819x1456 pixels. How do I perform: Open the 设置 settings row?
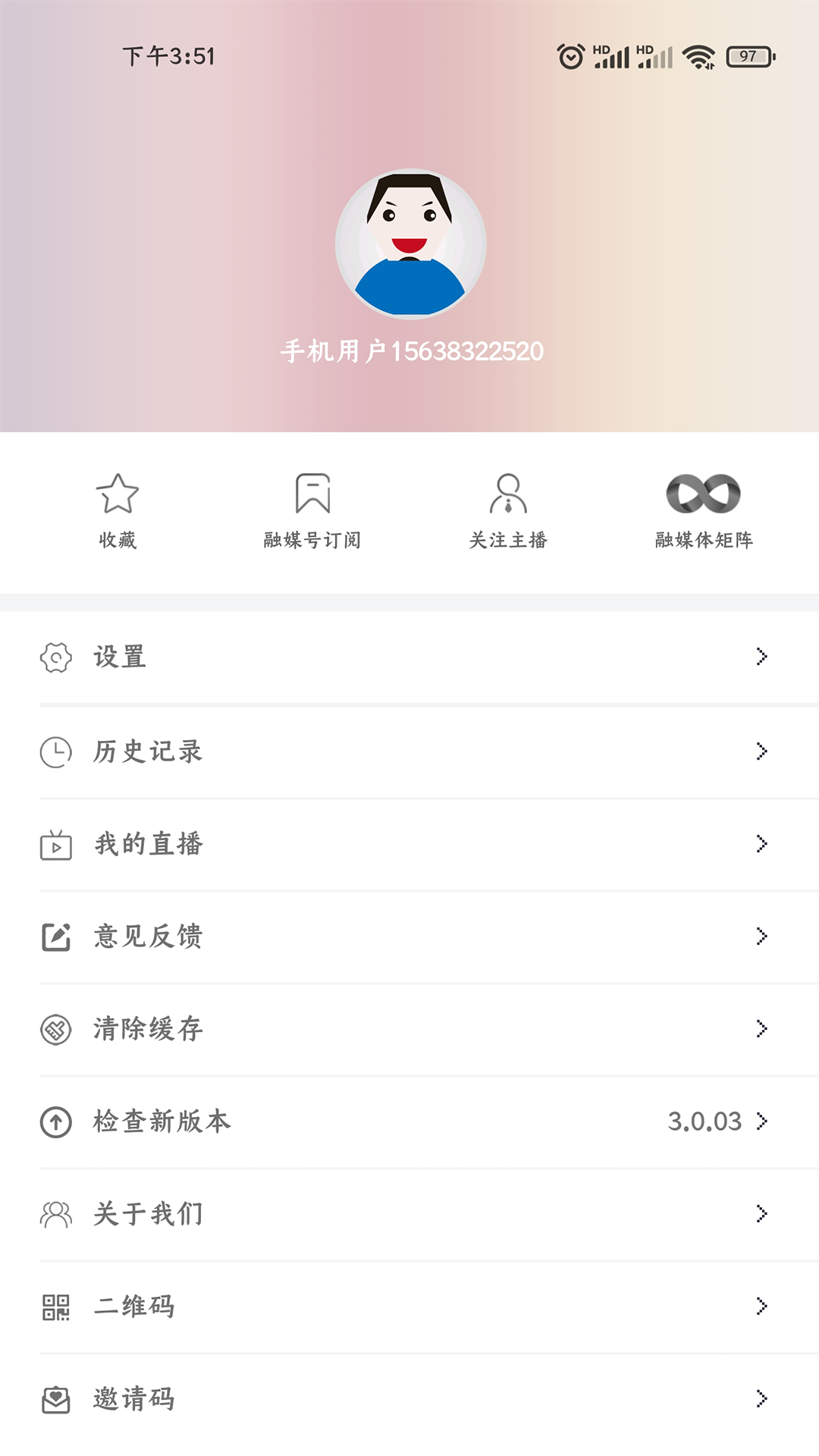pyautogui.click(x=409, y=657)
